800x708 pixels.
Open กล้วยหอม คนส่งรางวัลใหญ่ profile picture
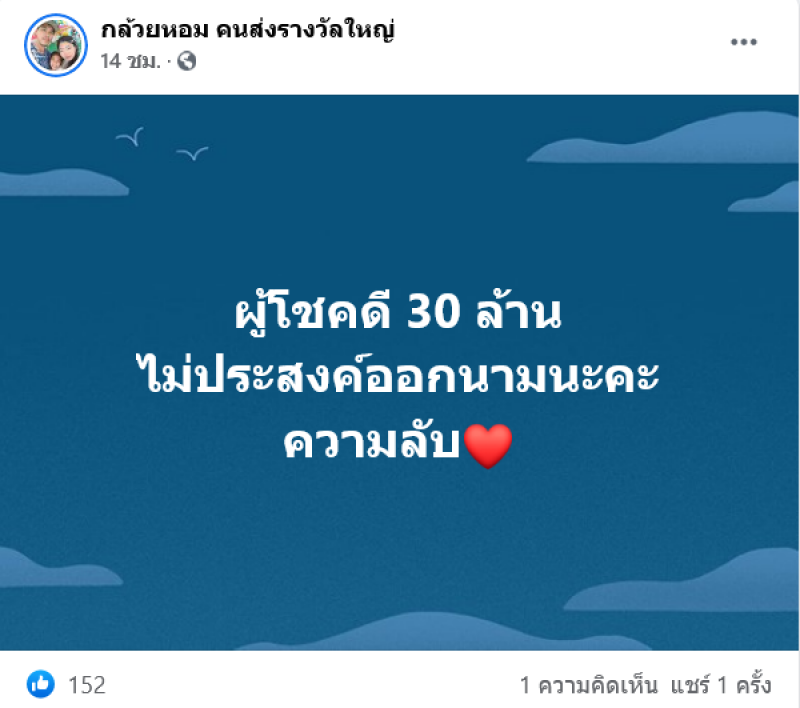tap(56, 46)
